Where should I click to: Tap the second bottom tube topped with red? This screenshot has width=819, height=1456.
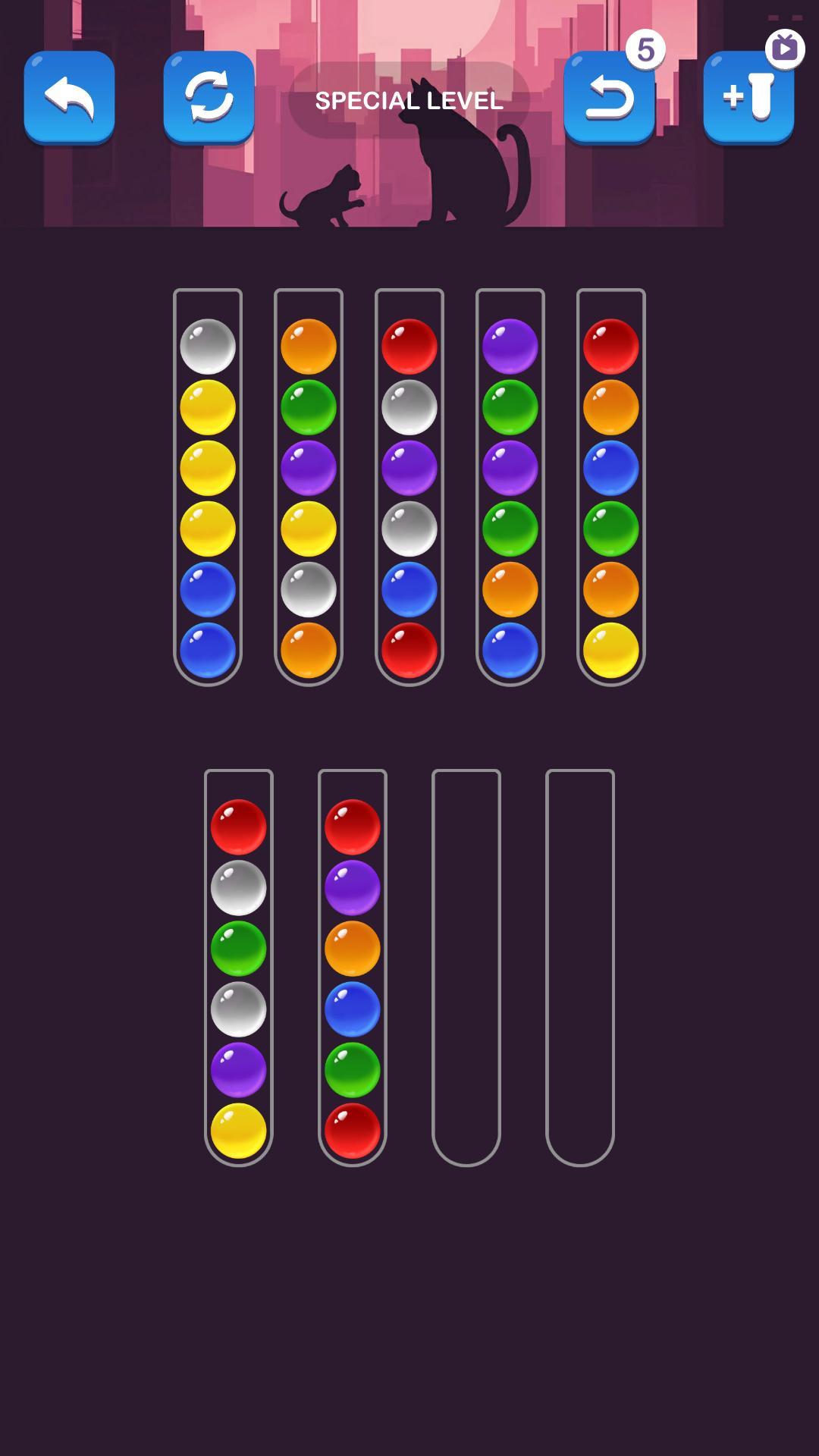click(351, 963)
